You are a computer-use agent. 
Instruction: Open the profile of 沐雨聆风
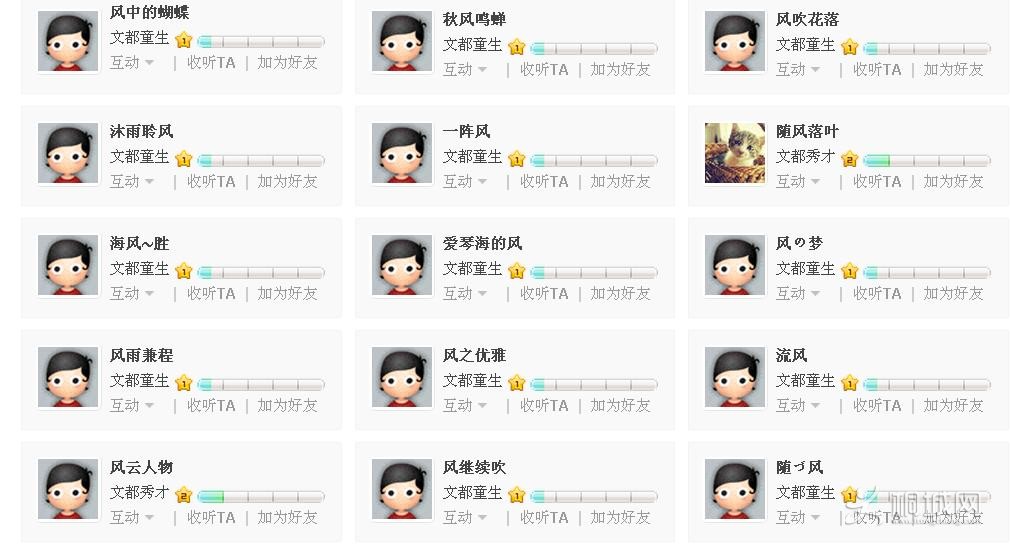click(141, 131)
